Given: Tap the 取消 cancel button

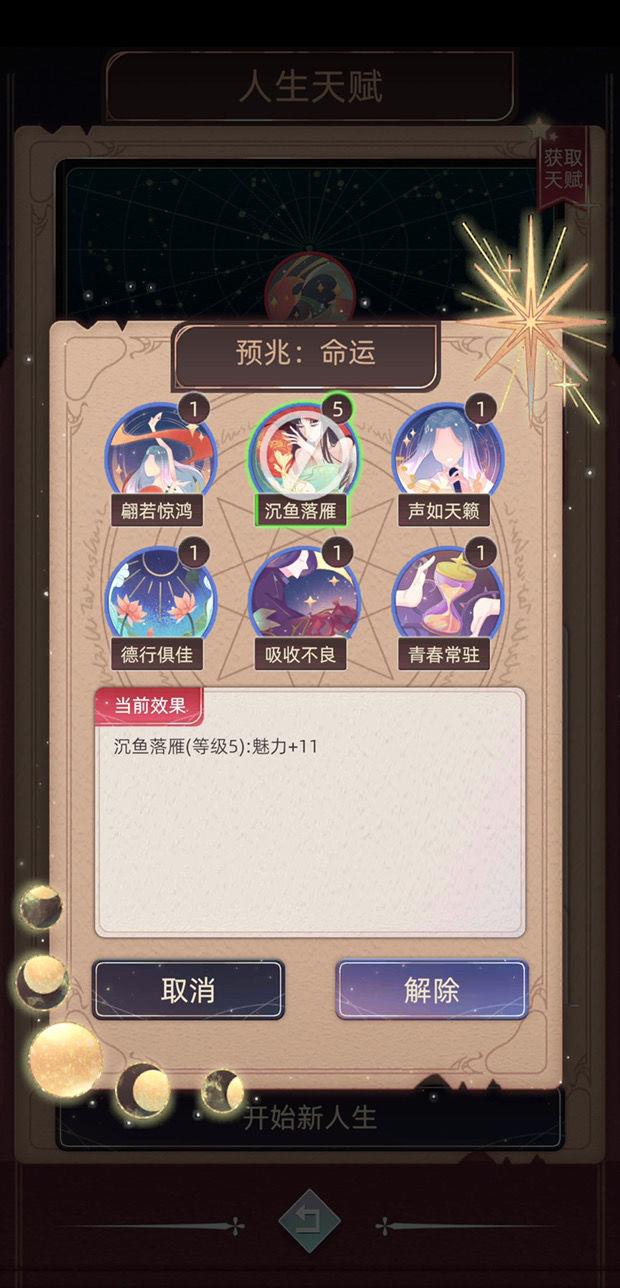Looking at the screenshot, I should [188, 990].
